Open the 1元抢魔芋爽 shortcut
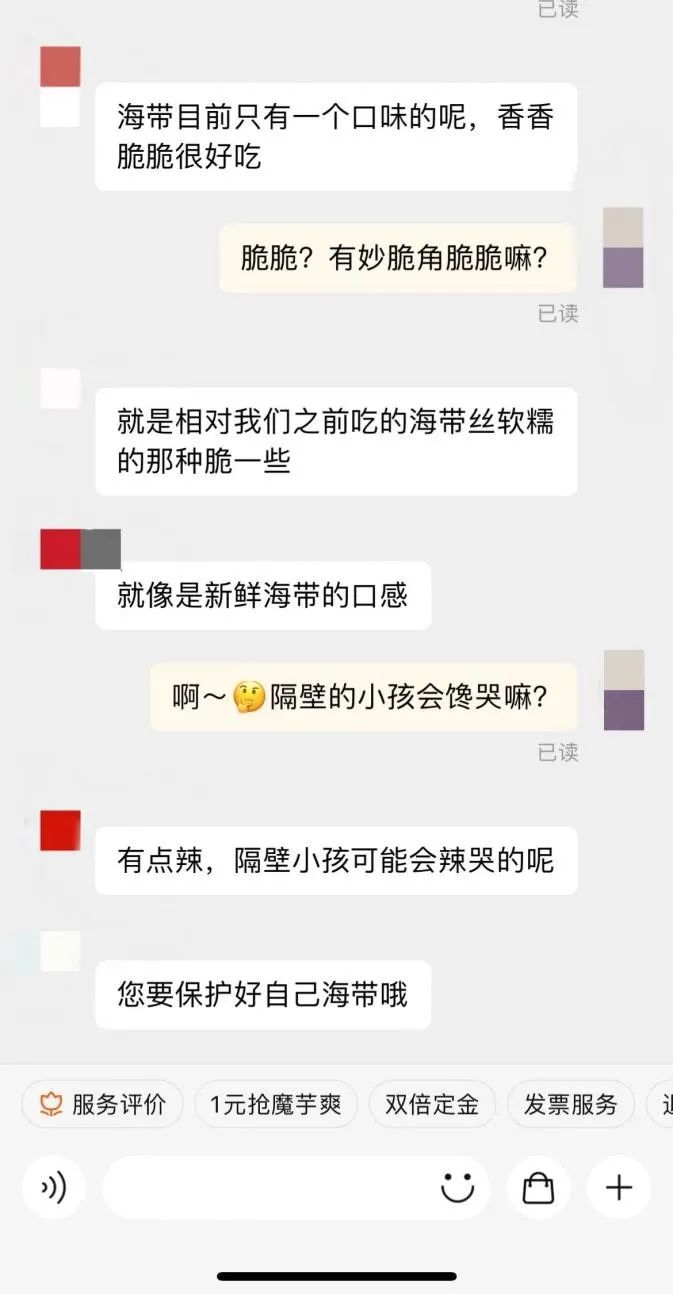The width and height of the screenshot is (673, 1294). pos(276,1104)
